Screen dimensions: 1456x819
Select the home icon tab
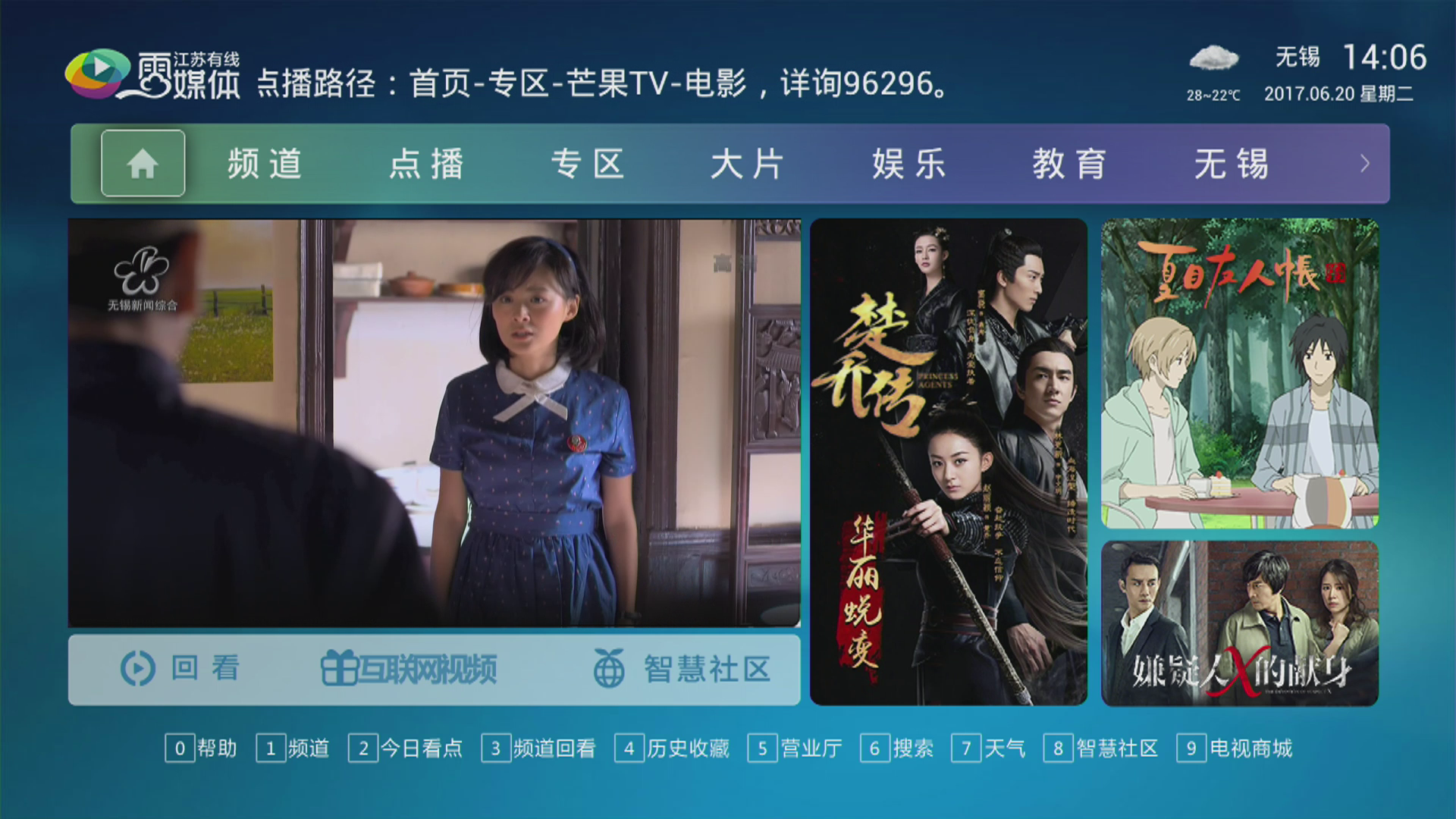coord(143,163)
